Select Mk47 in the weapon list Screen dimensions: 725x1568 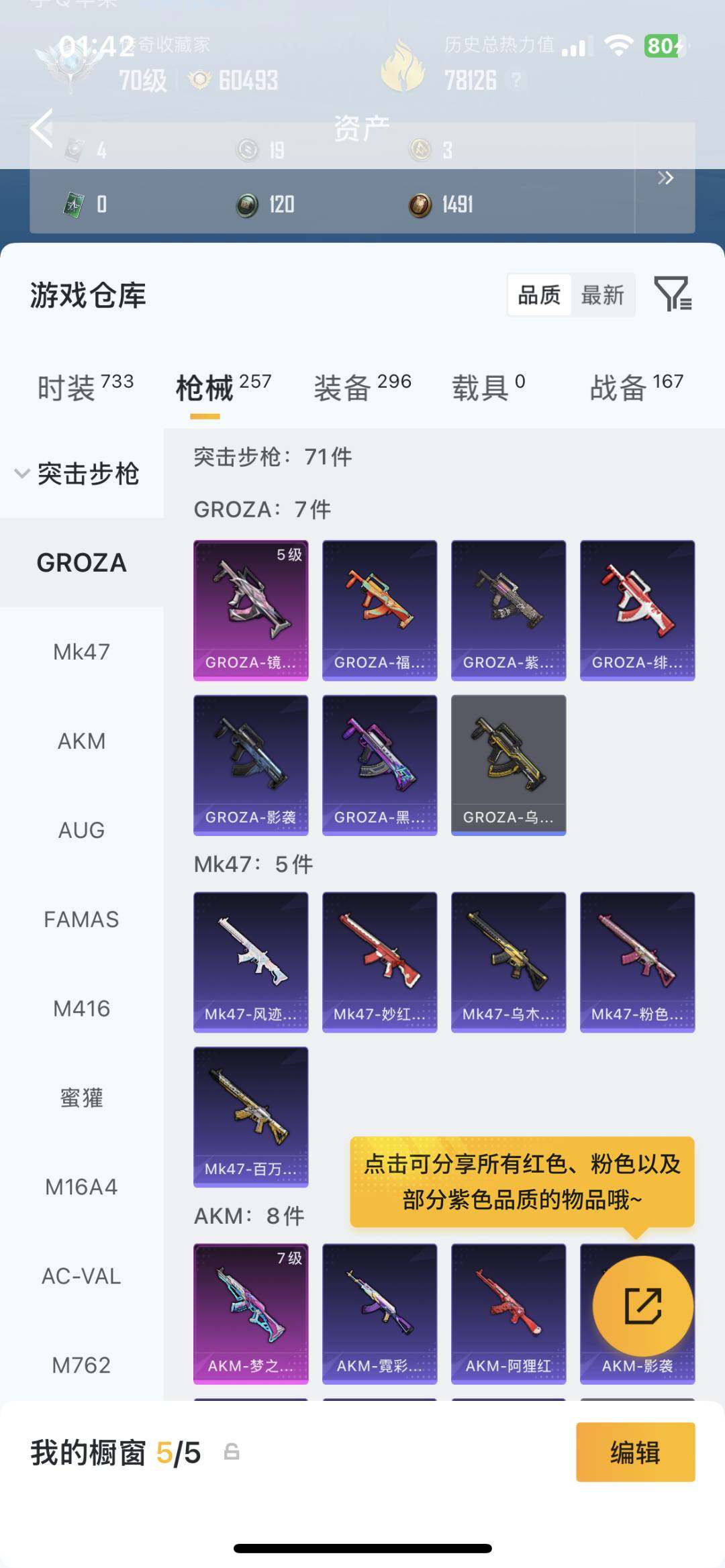point(81,651)
